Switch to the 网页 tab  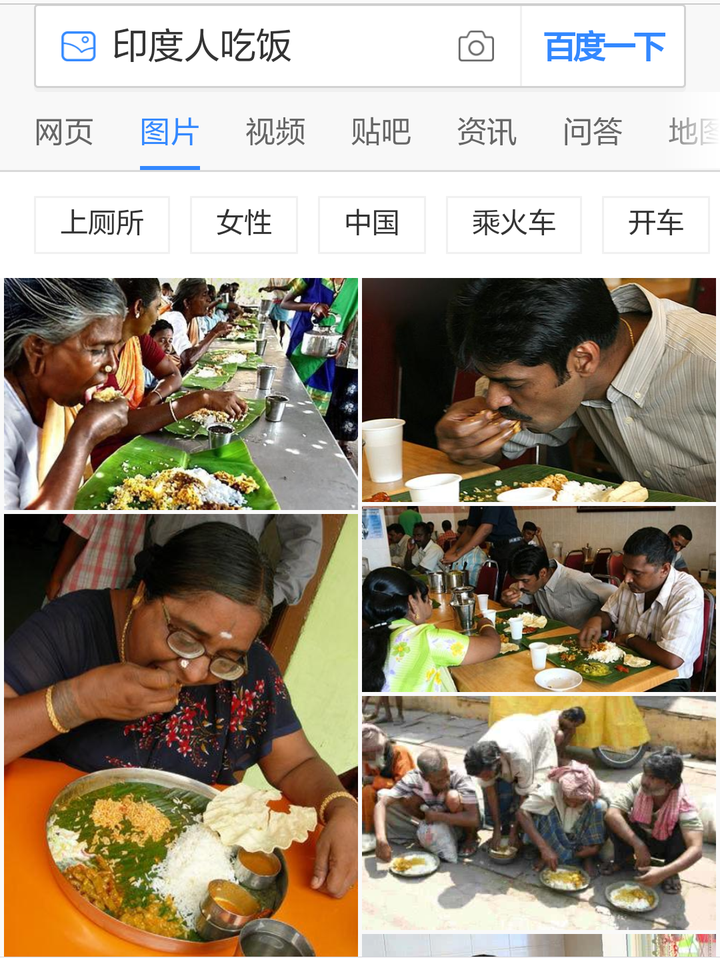coord(64,132)
